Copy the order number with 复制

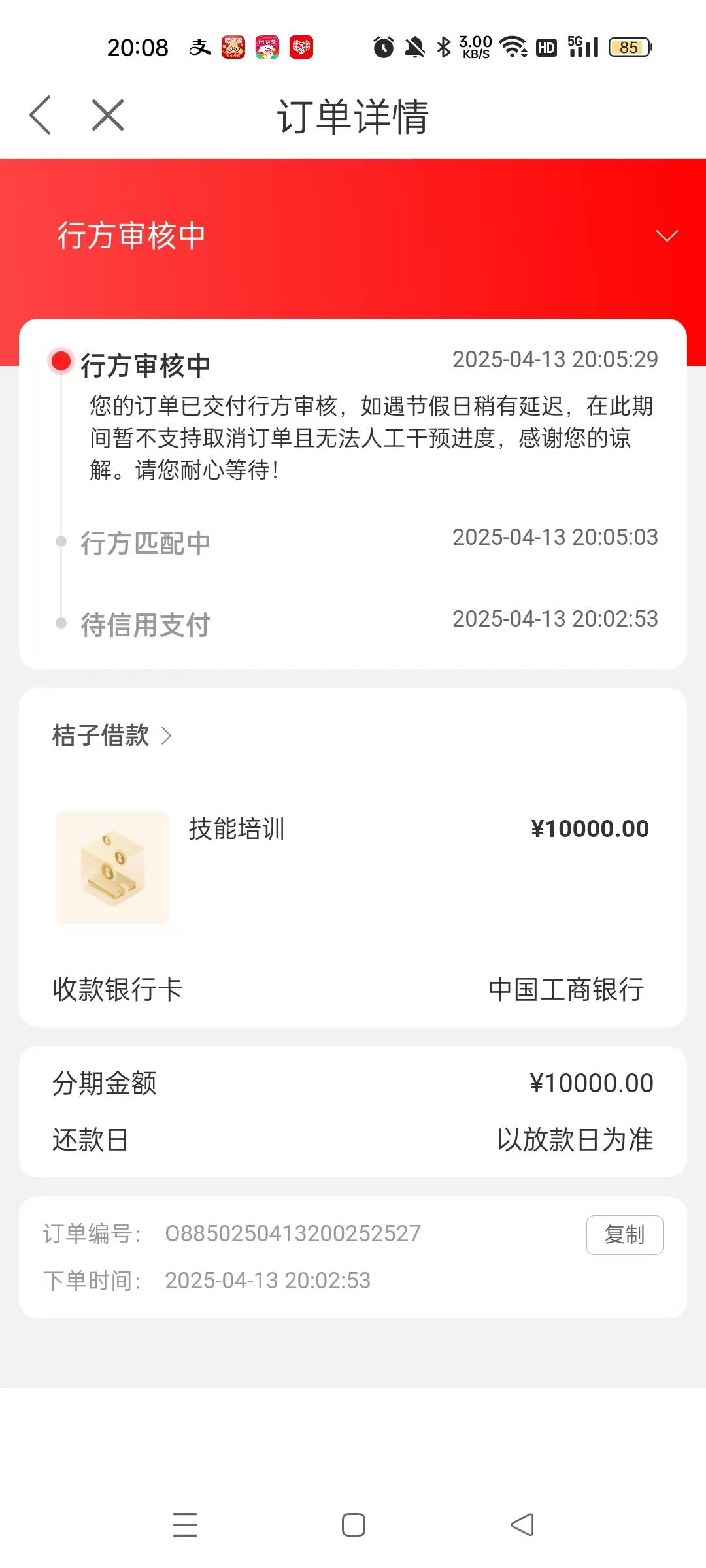tap(624, 1235)
